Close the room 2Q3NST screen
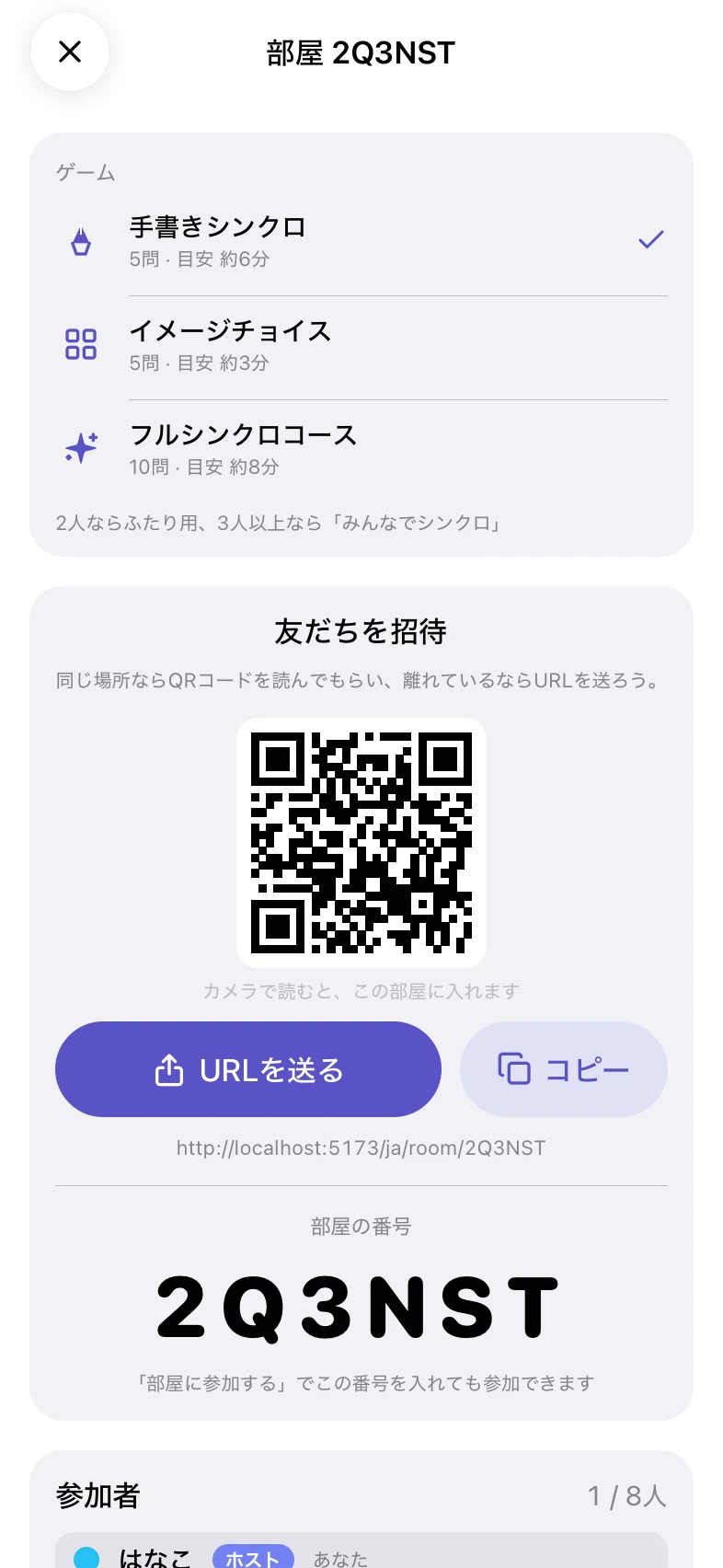This screenshot has width=723, height=1568. pyautogui.click(x=70, y=52)
